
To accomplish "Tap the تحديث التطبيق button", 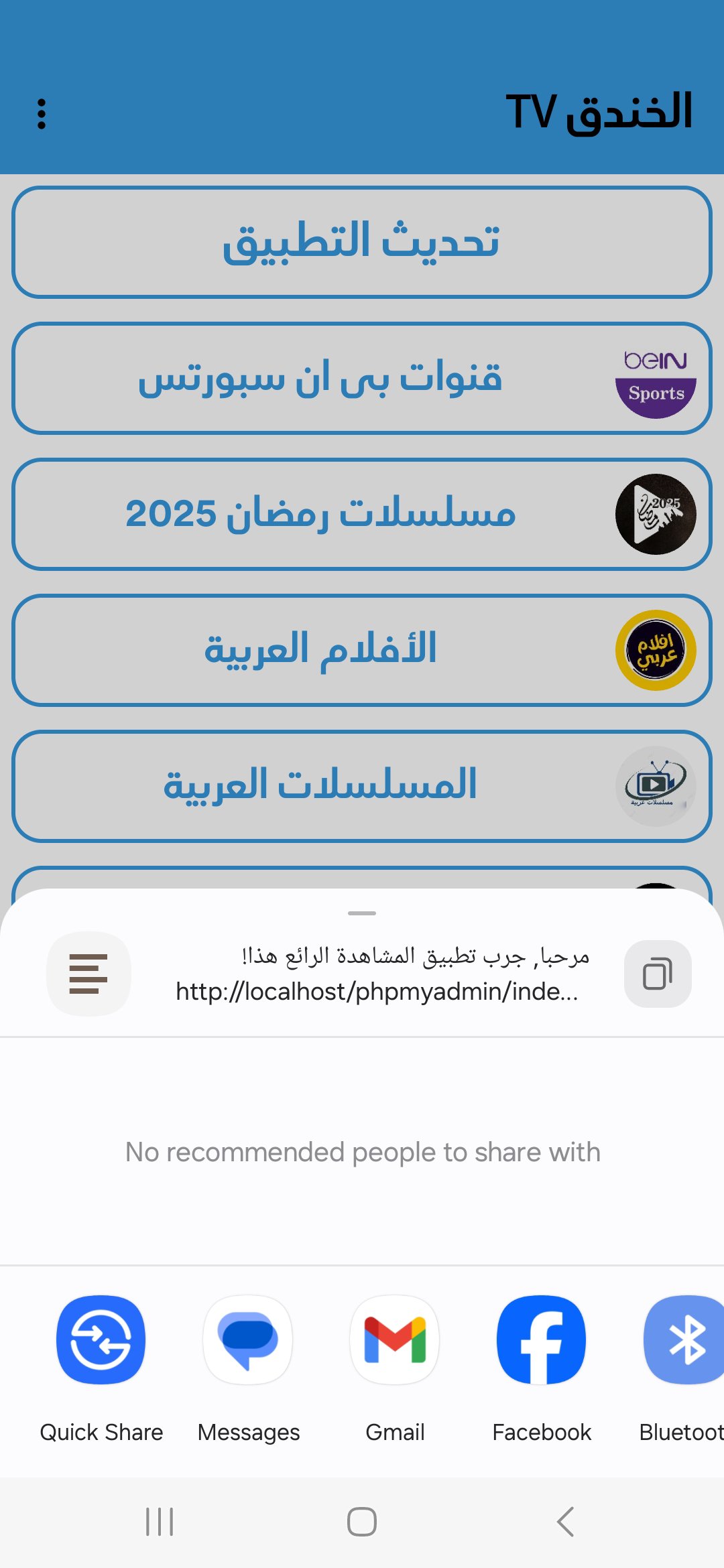I will 362,242.
